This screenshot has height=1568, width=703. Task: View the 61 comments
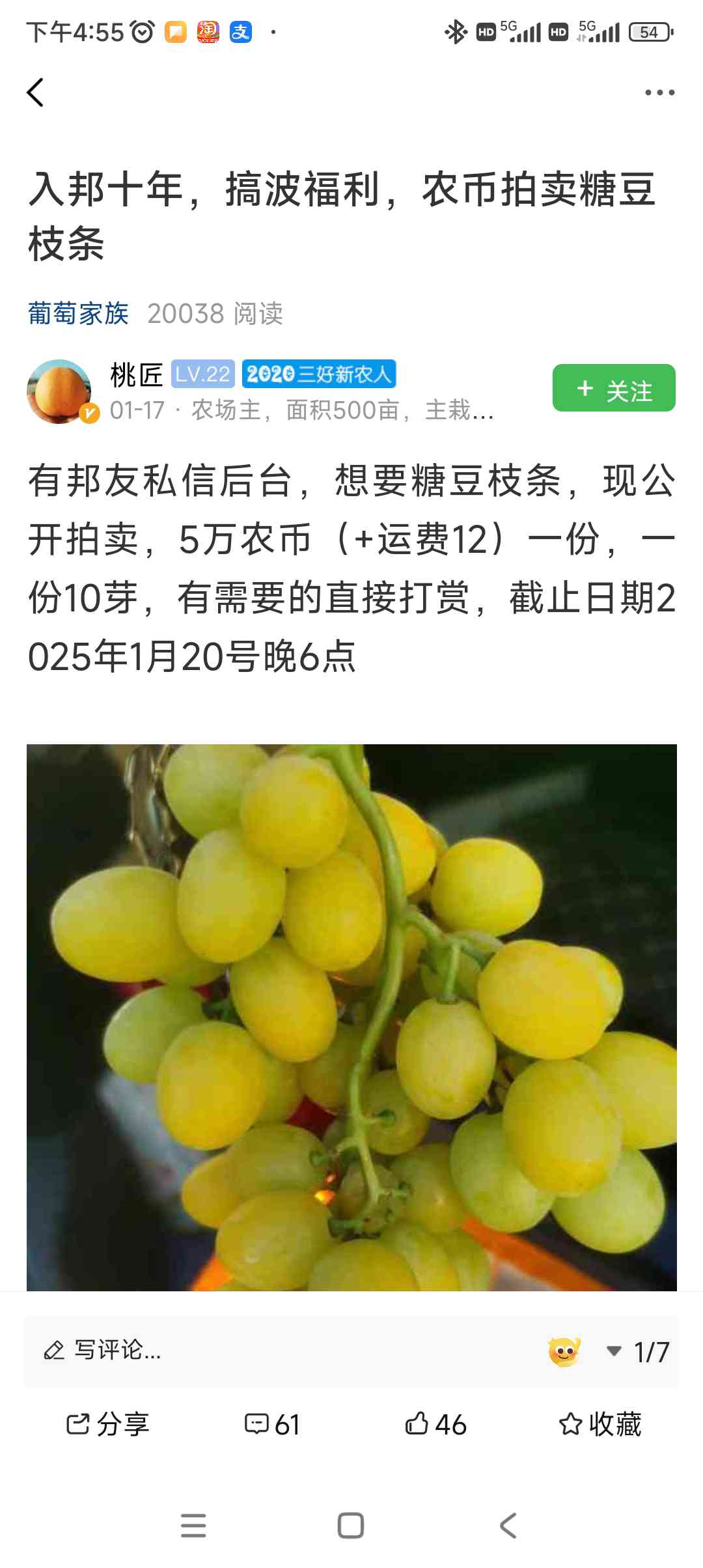(x=271, y=1424)
